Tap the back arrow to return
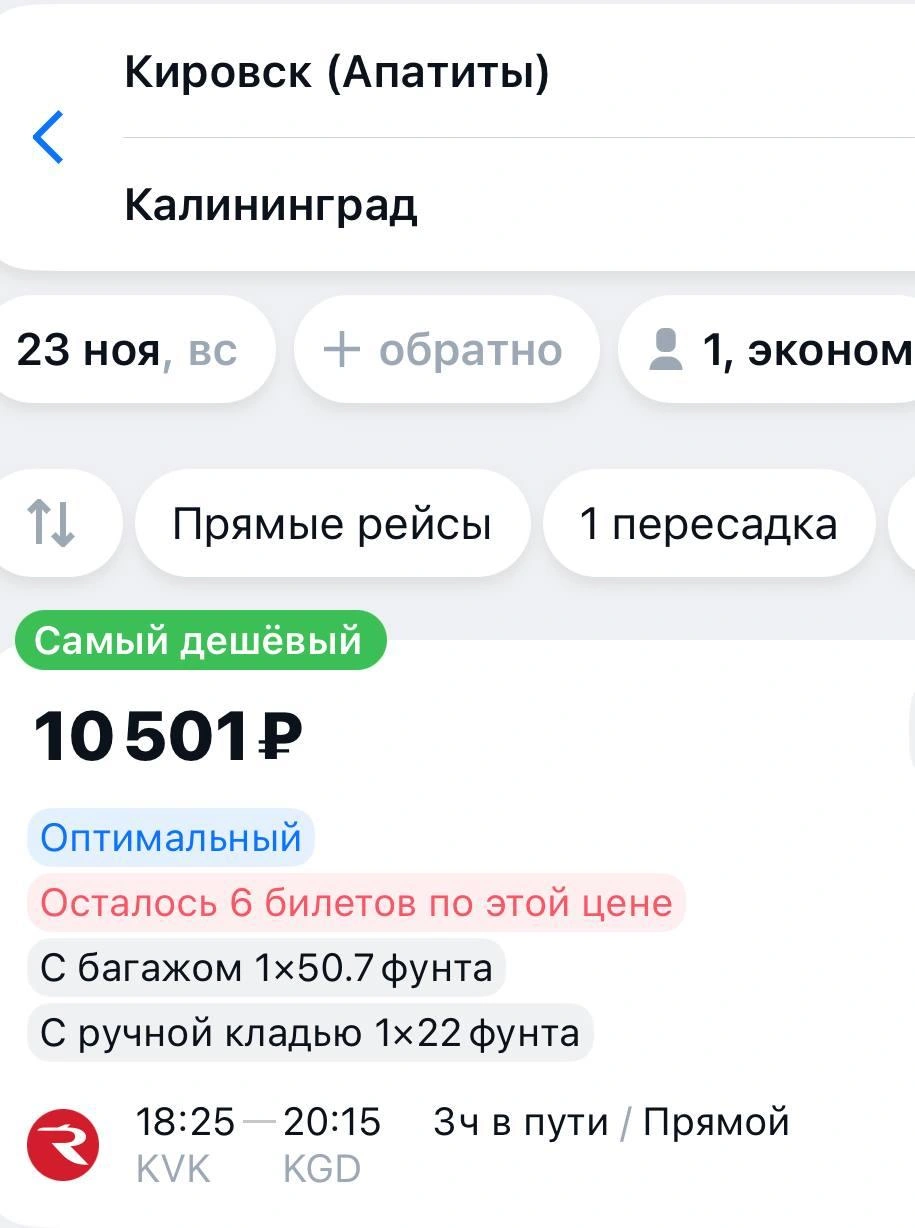 [x=47, y=138]
